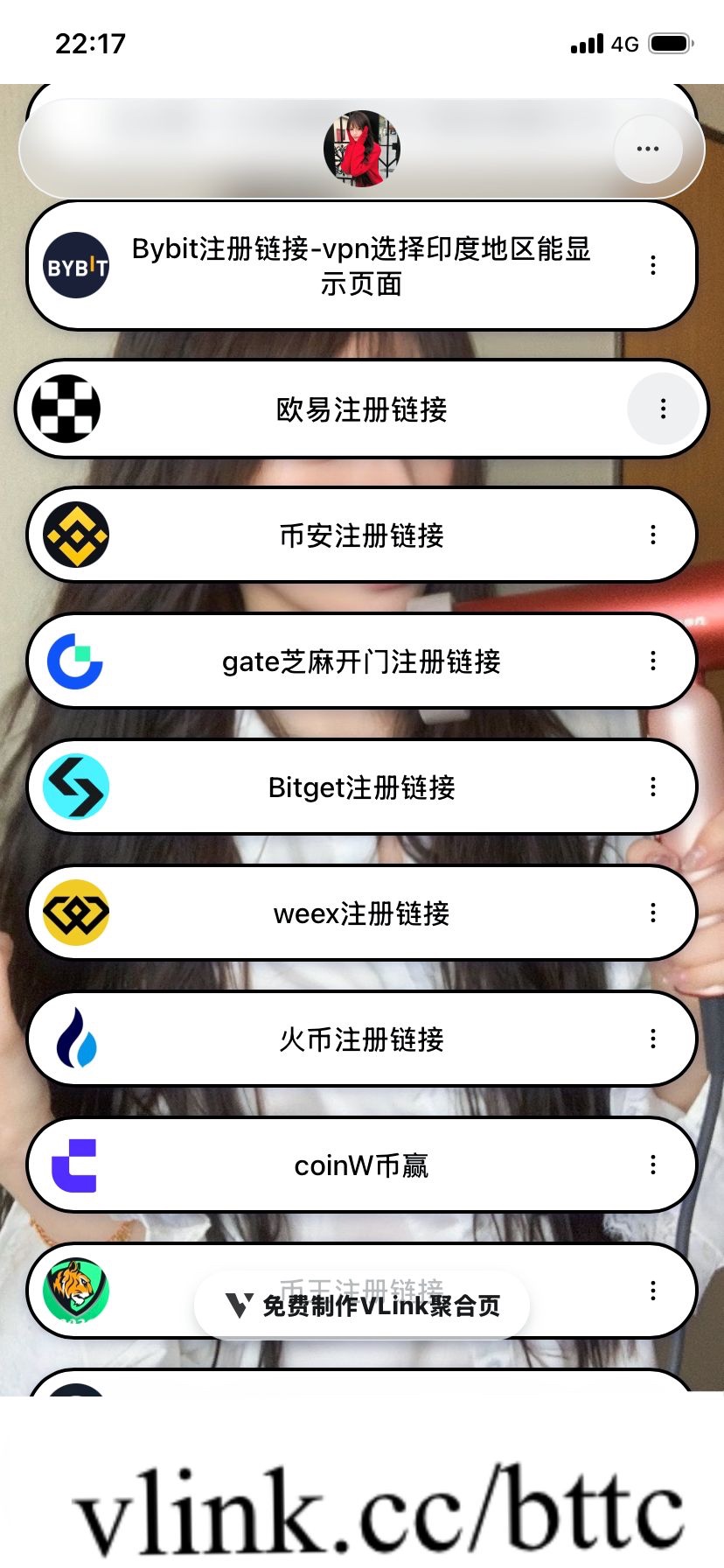
Task: Open the Bybit registration link
Action: pyautogui.click(x=360, y=266)
